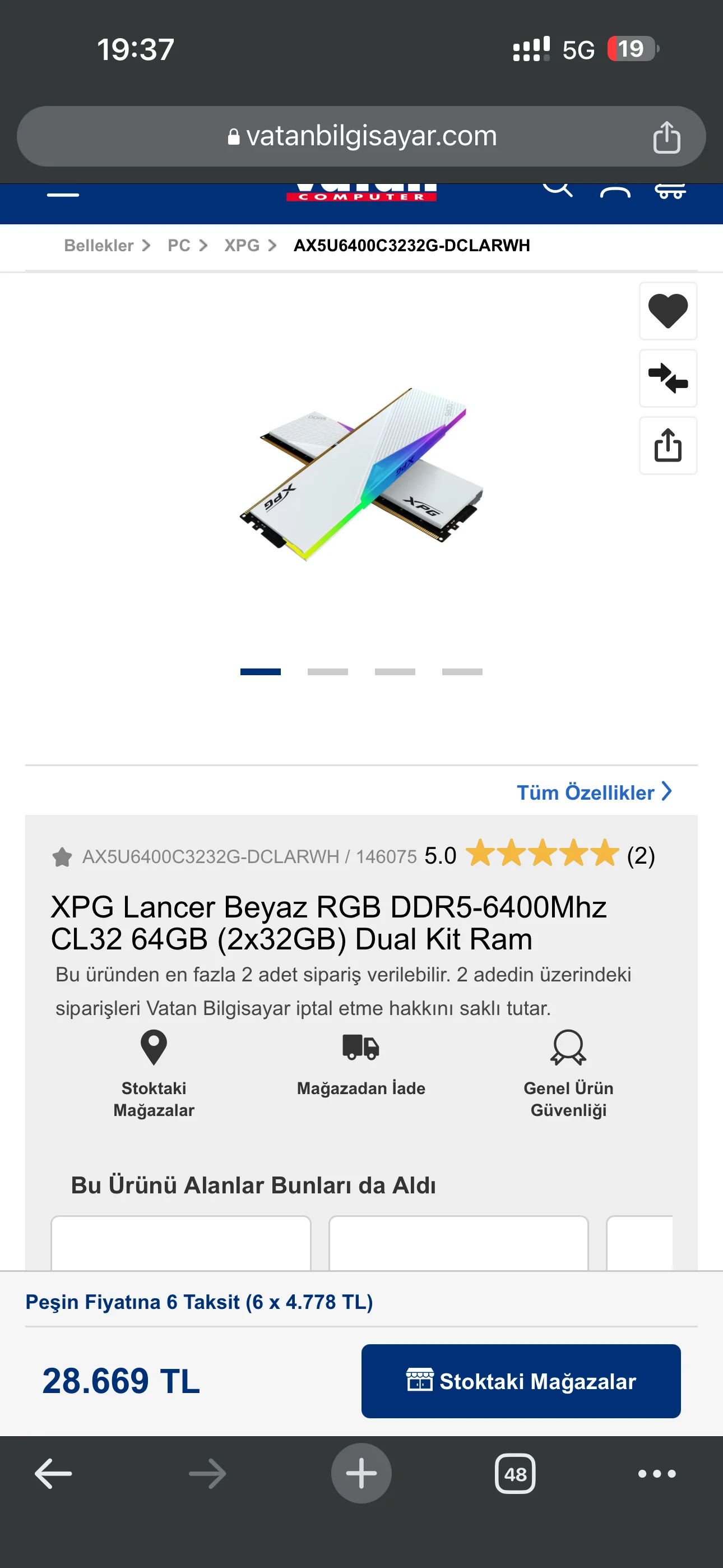The width and height of the screenshot is (723, 1568).
Task: Open the site search magnifier
Action: [x=558, y=188]
